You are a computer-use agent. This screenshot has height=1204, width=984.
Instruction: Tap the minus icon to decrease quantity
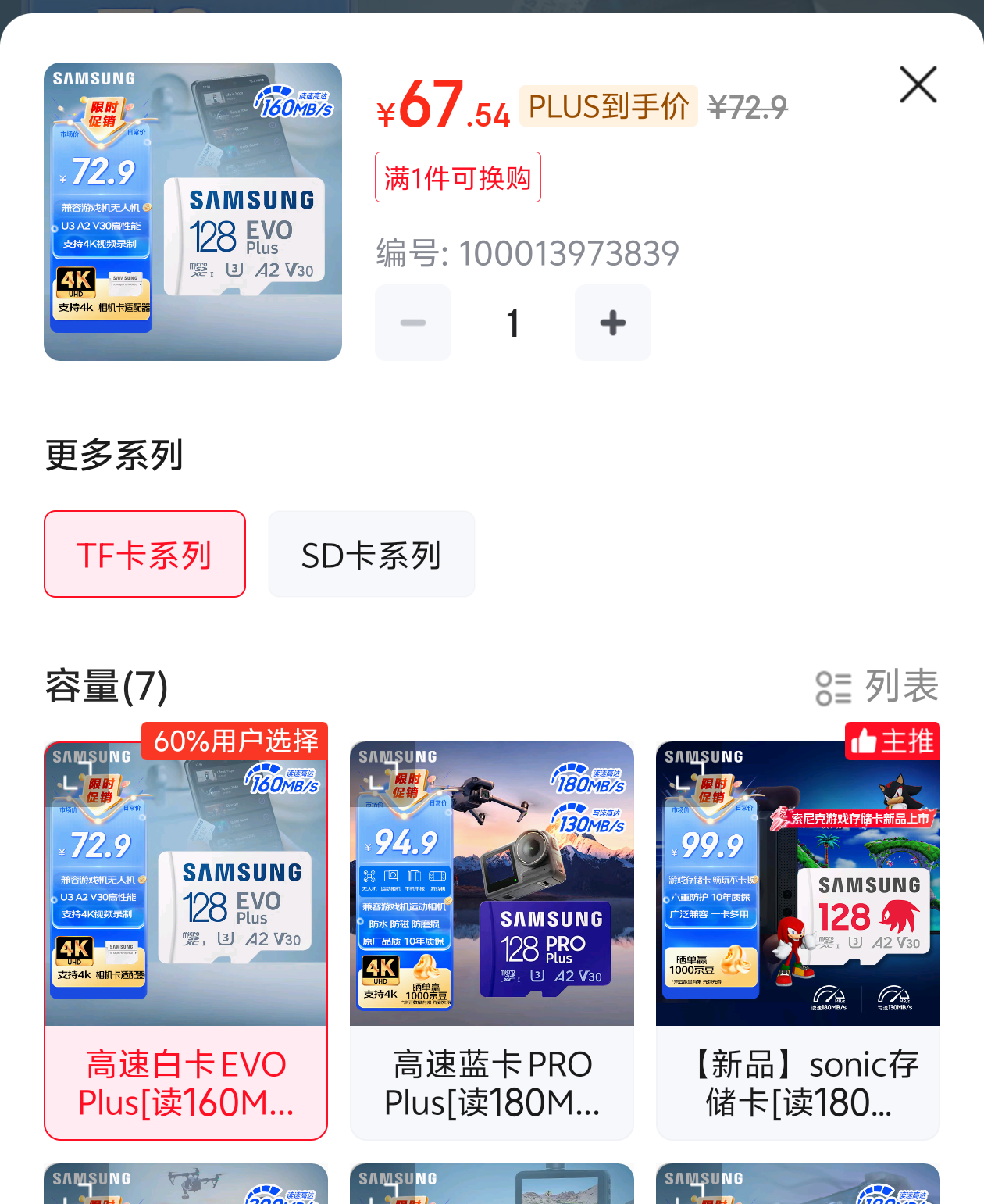pyautogui.click(x=412, y=322)
